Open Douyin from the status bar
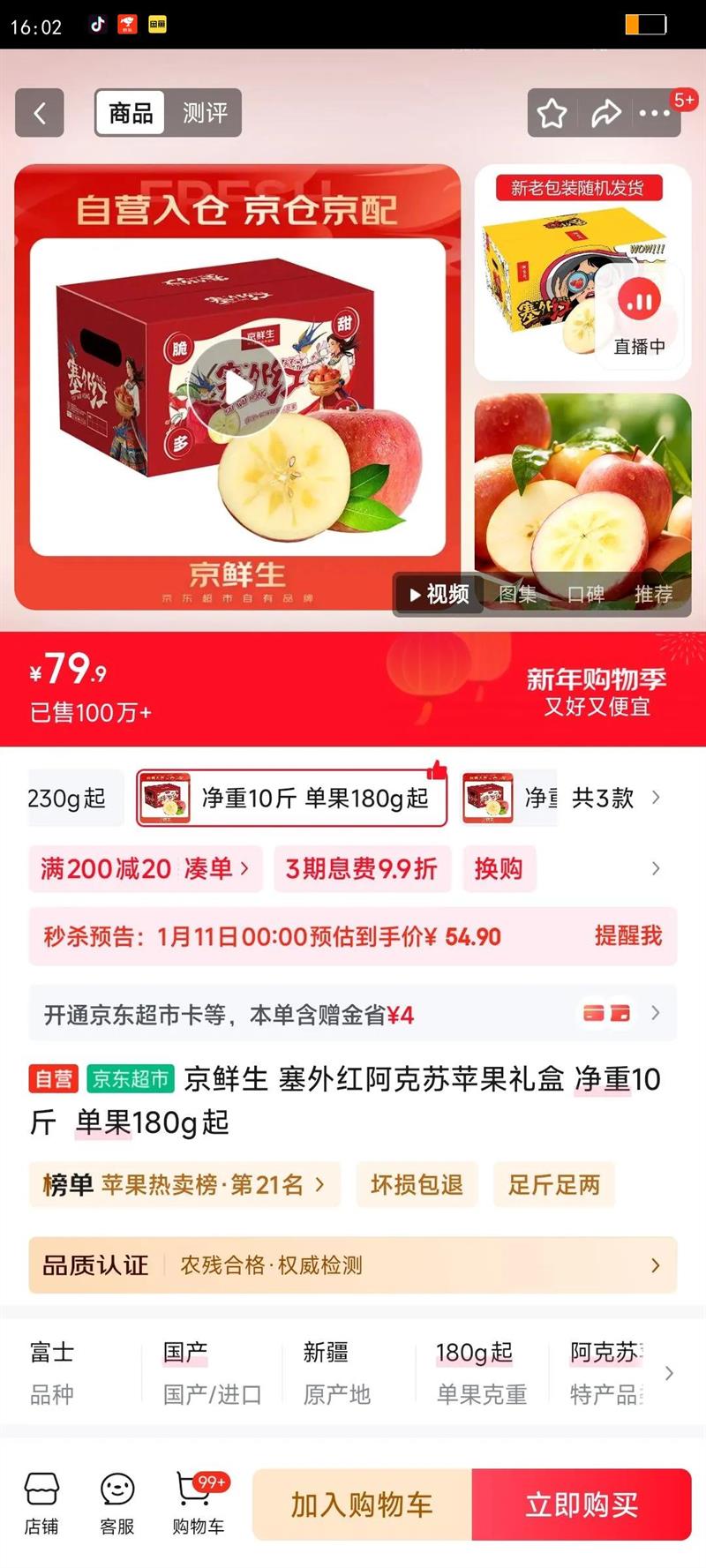 (x=98, y=24)
